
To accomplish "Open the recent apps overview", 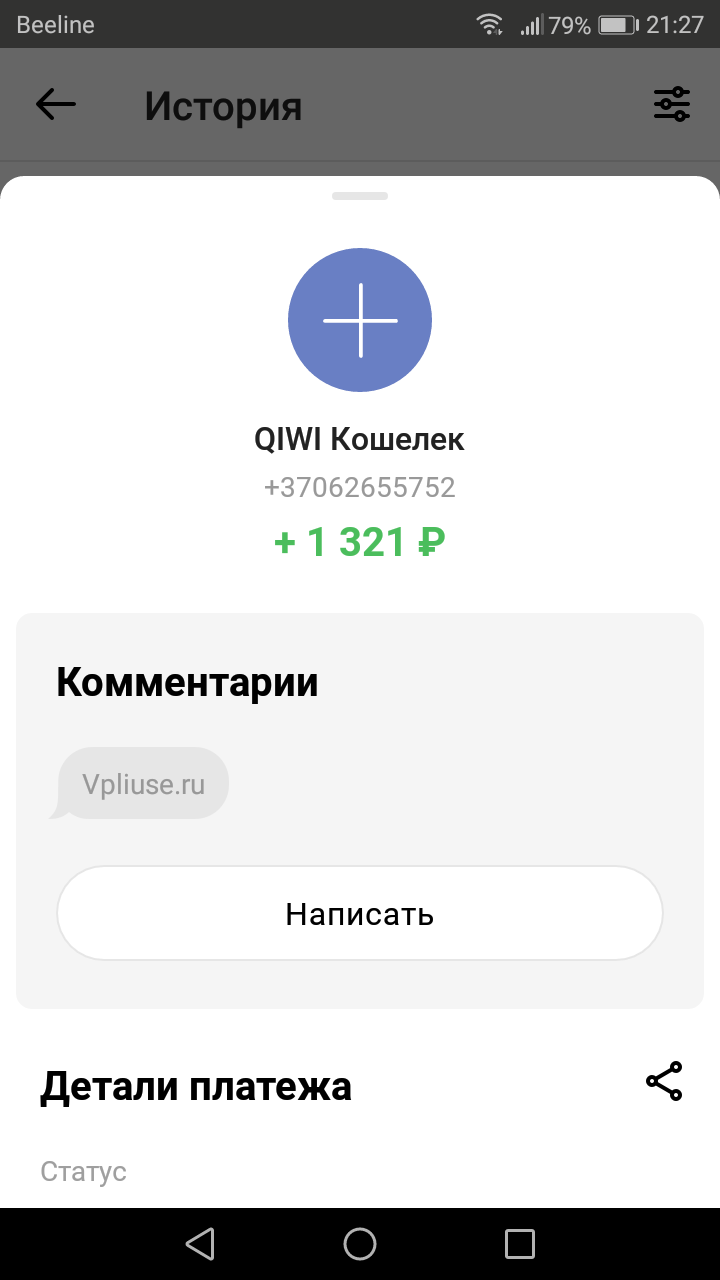I will pyautogui.click(x=520, y=1244).
